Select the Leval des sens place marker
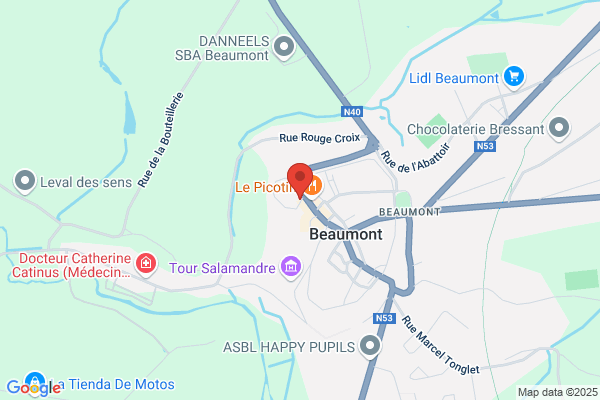The width and height of the screenshot is (600, 400). [x=25, y=182]
